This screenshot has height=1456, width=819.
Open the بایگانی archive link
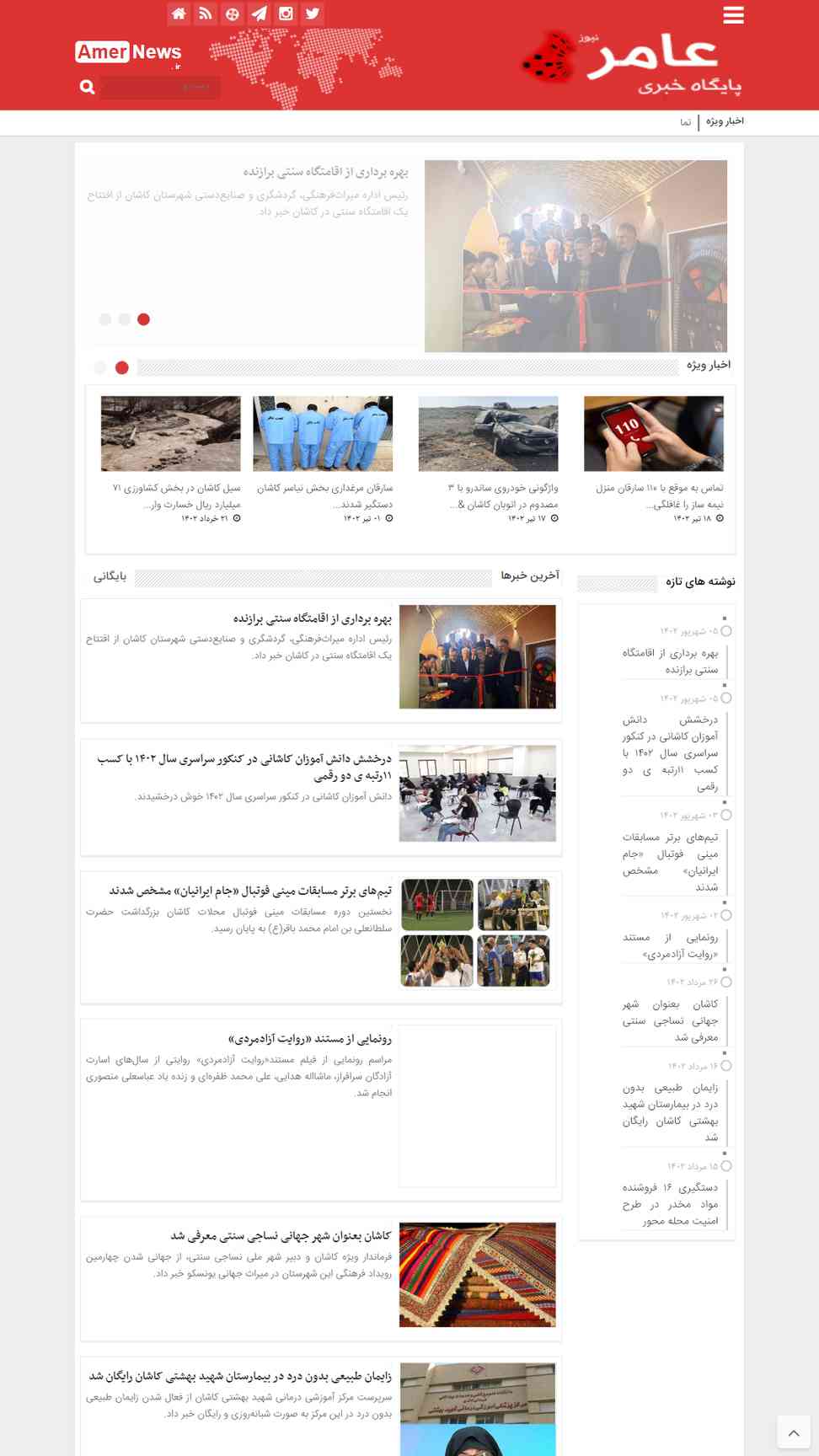pyautogui.click(x=110, y=576)
